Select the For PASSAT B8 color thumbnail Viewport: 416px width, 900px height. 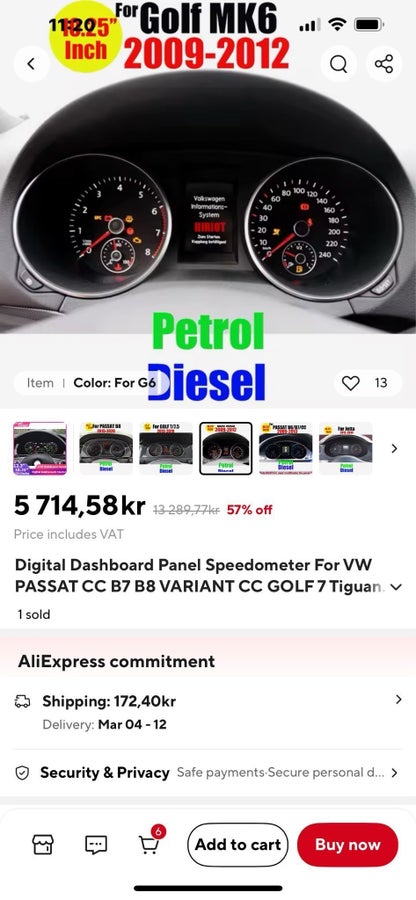(x=106, y=448)
